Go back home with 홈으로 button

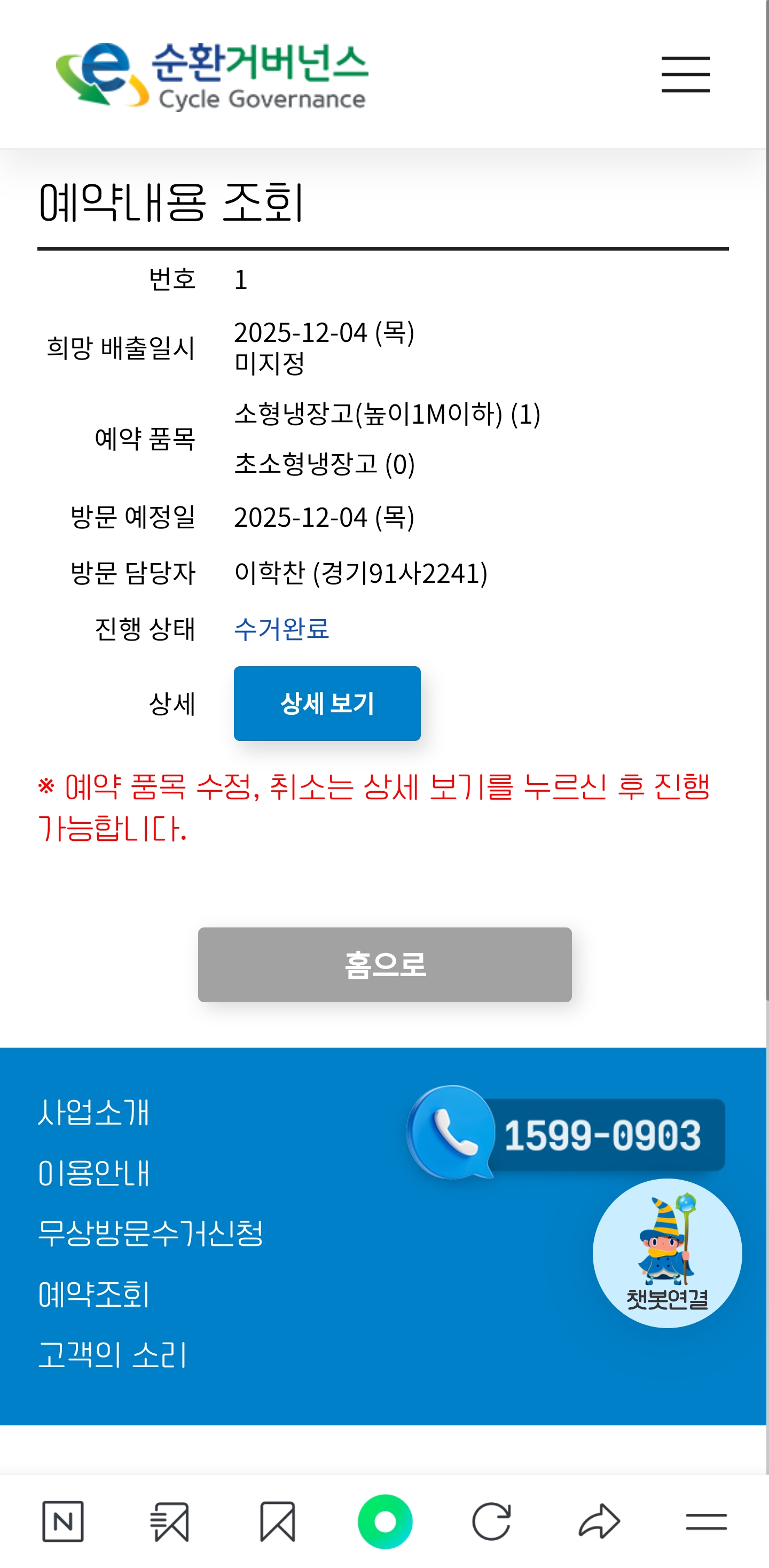click(x=384, y=965)
